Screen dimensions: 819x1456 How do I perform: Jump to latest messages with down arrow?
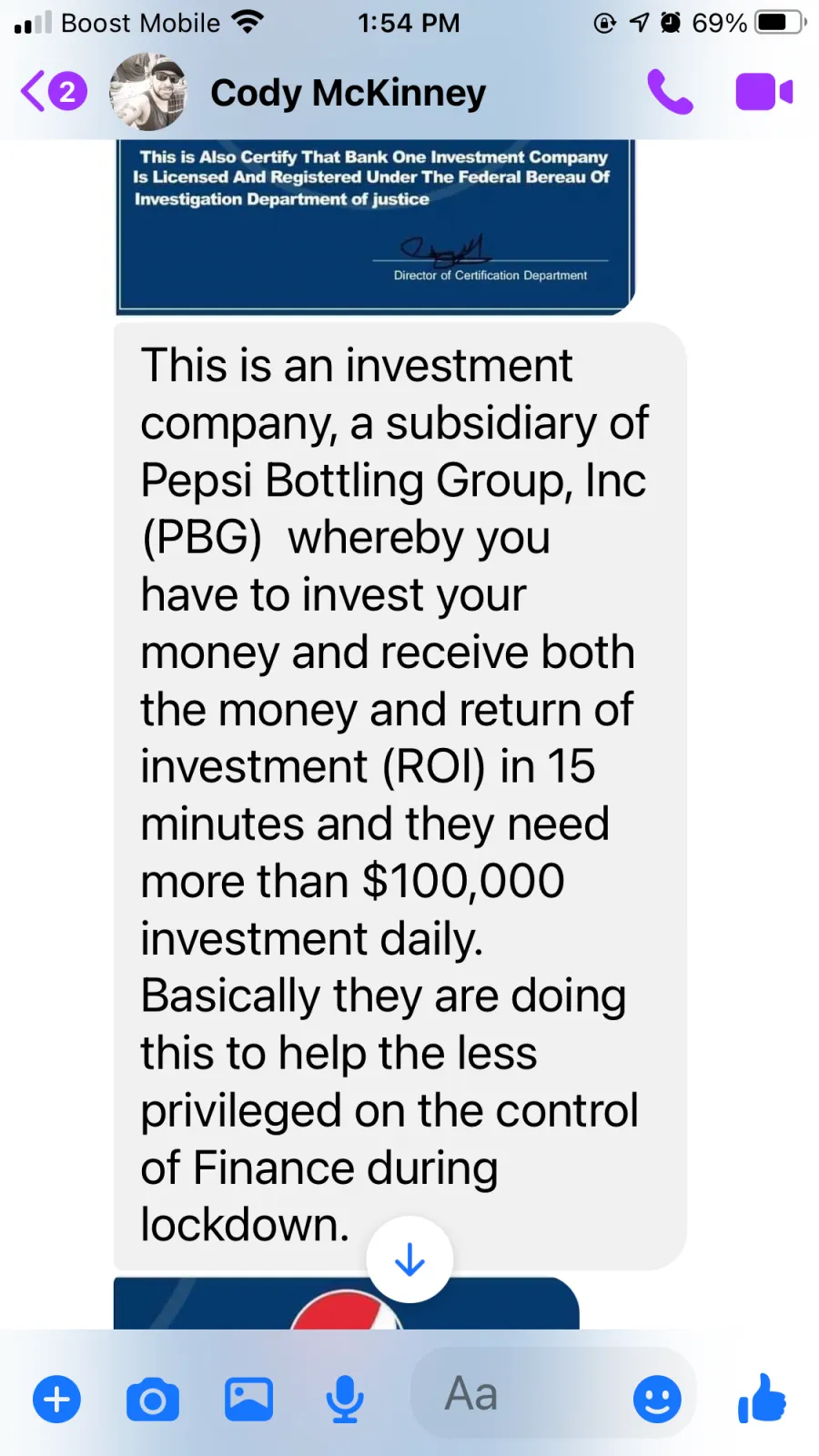pos(409,1259)
